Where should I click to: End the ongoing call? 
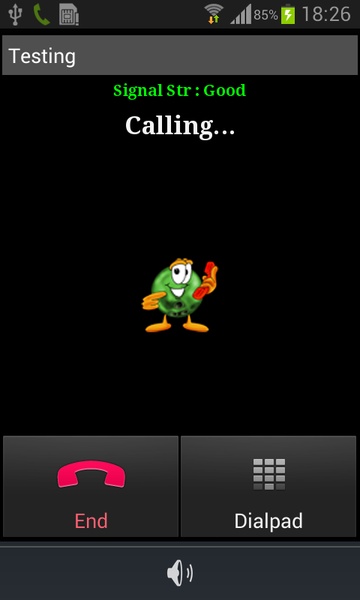pos(91,486)
